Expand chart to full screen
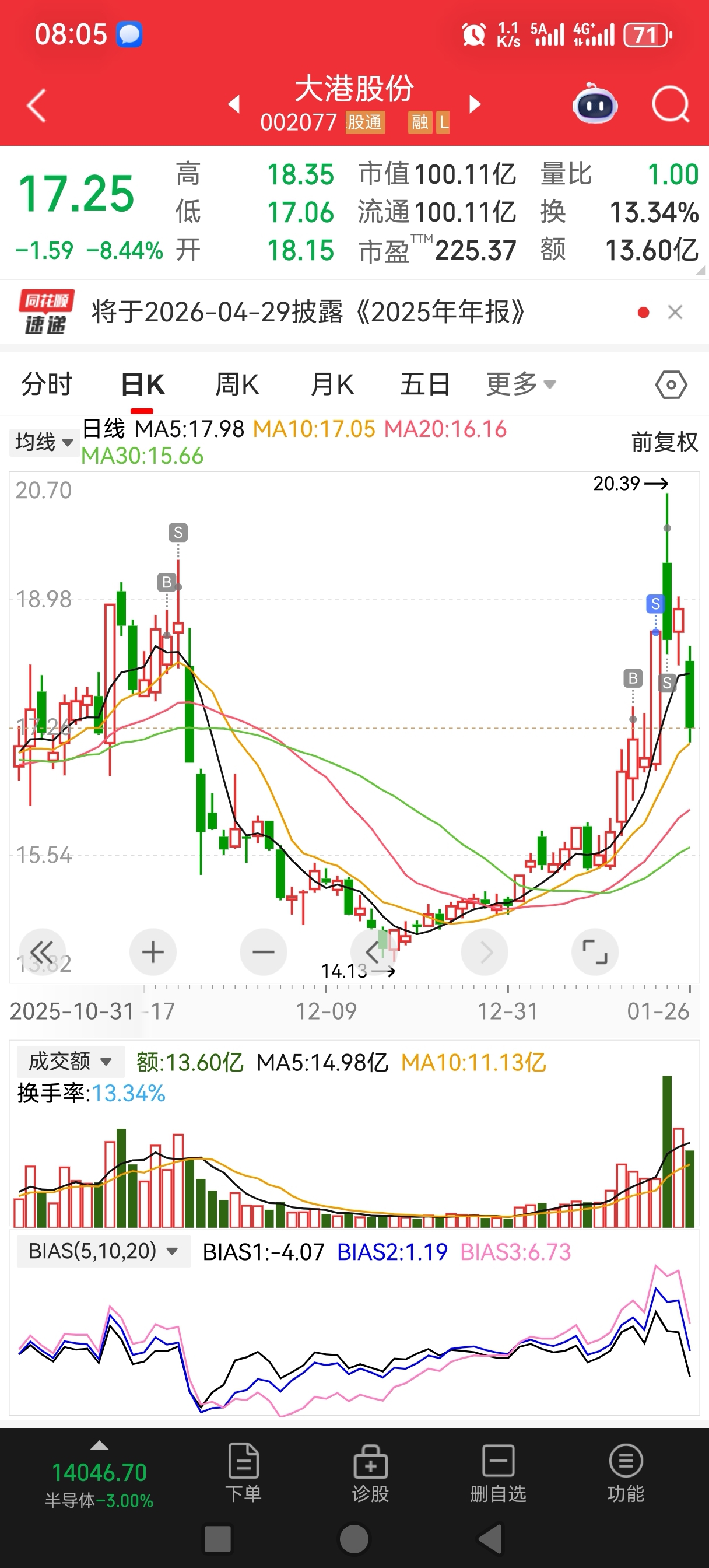The height and width of the screenshot is (1568, 709). [595, 952]
